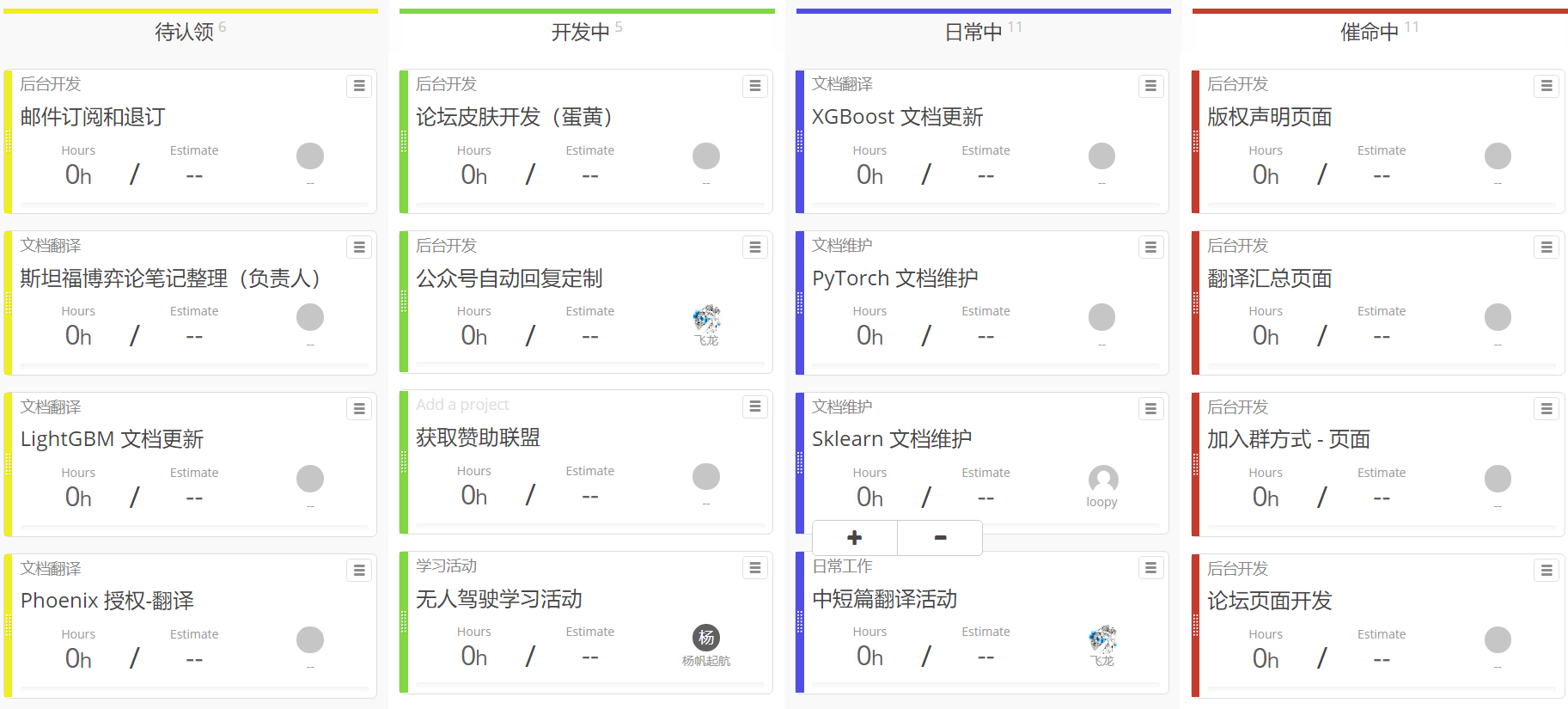
Task: Open the XGBoost 文档更新 card
Action: (x=897, y=117)
